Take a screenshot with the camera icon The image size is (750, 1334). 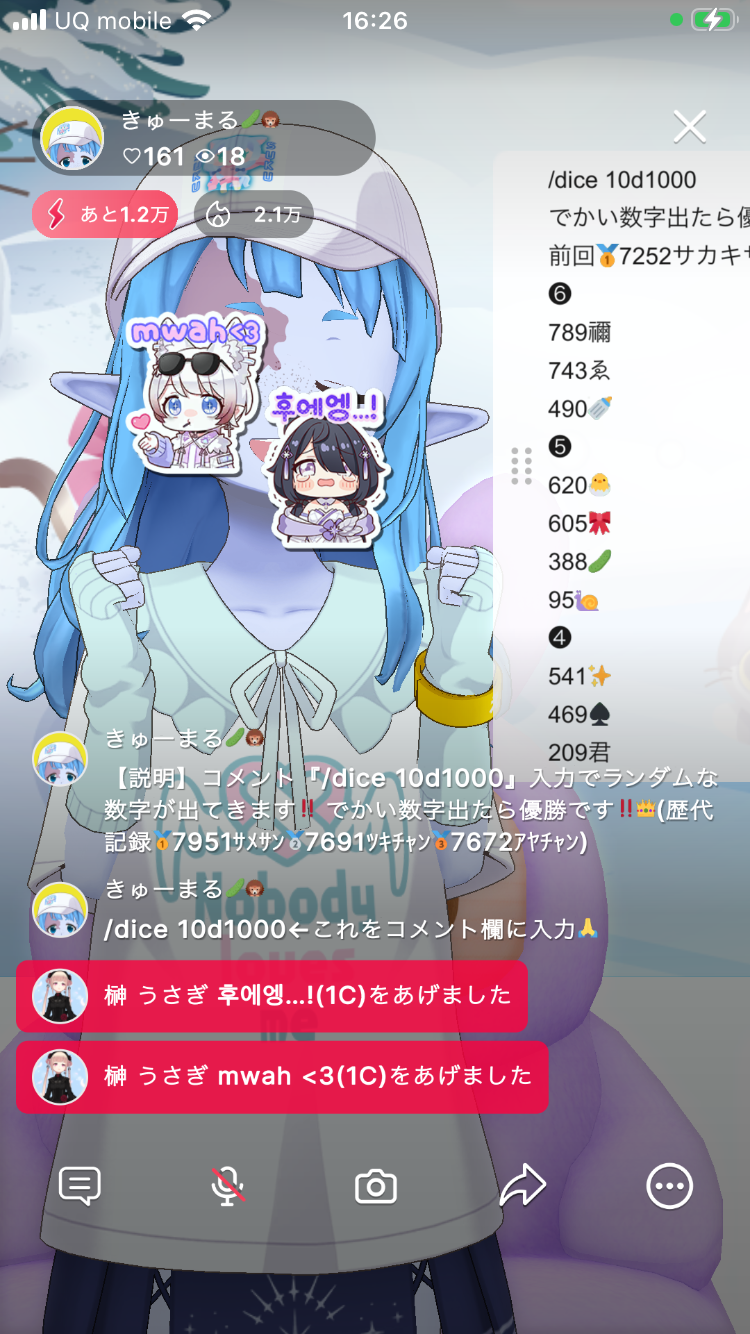tap(376, 1187)
